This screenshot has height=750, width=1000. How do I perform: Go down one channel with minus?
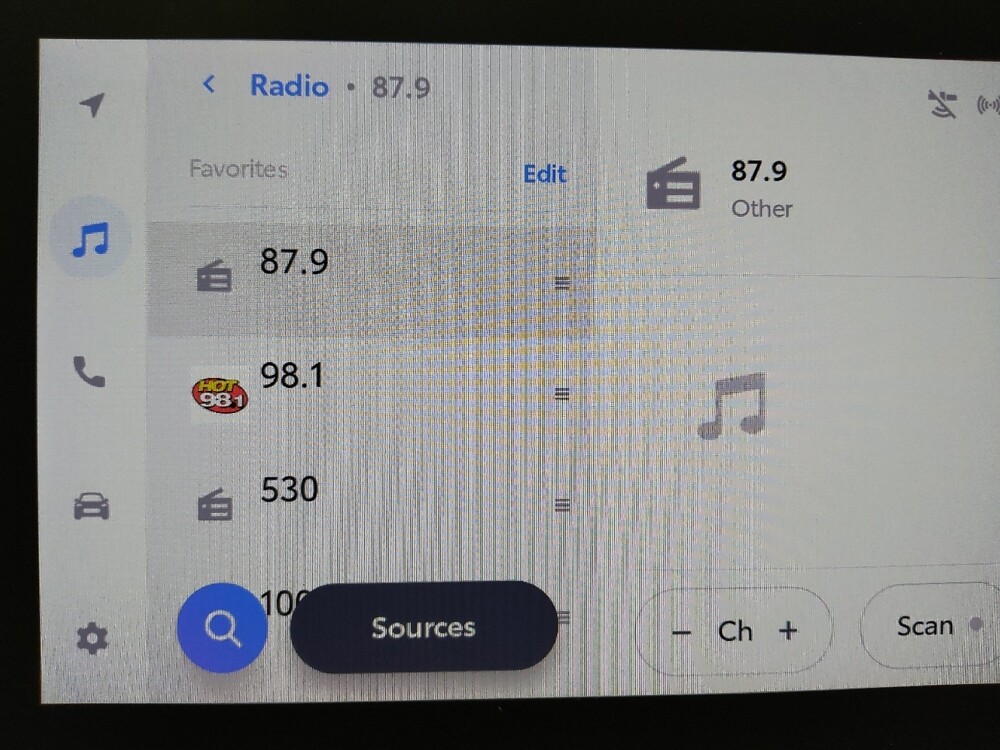point(682,632)
